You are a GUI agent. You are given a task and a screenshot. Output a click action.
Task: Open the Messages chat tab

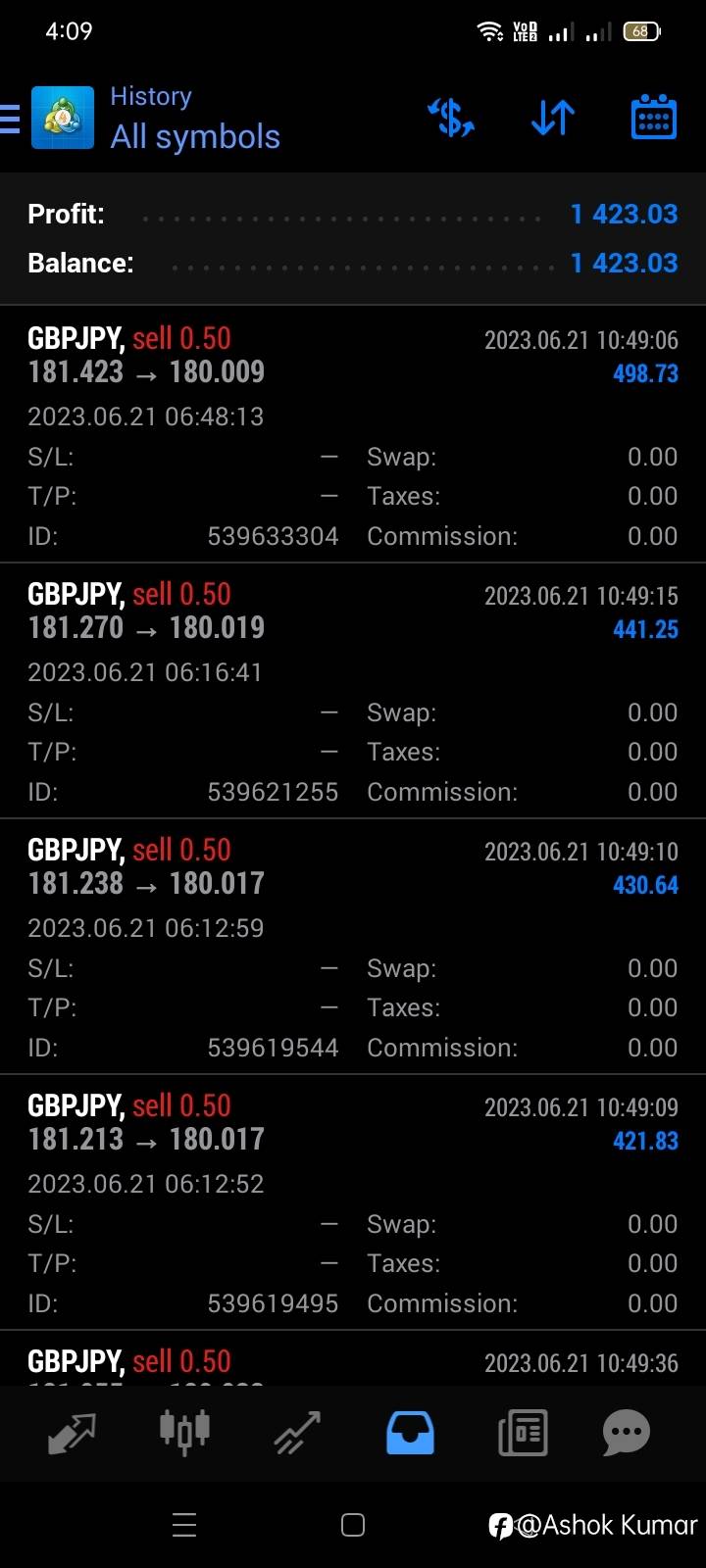pos(627,1433)
